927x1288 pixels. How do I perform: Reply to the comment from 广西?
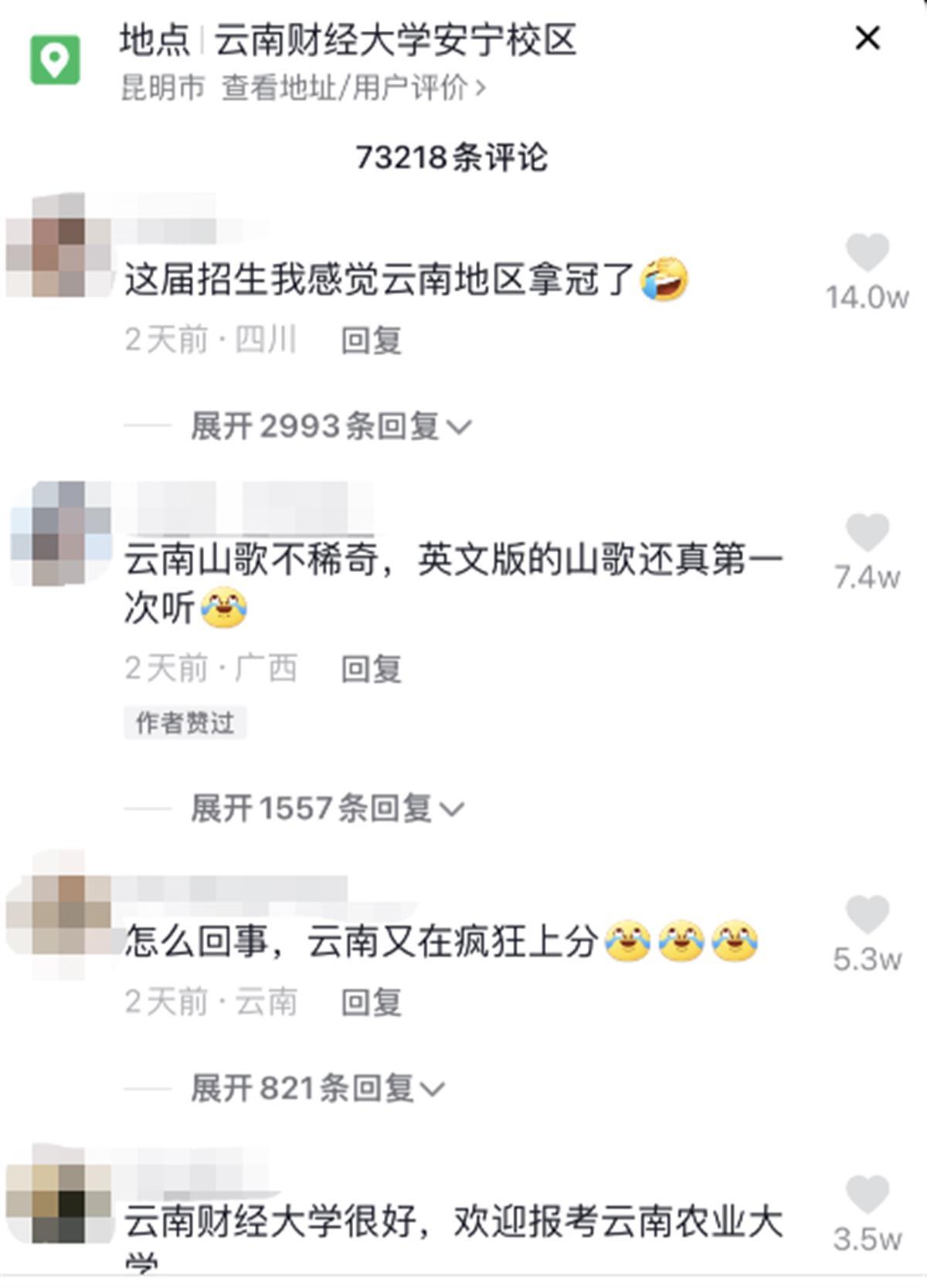[372, 669]
